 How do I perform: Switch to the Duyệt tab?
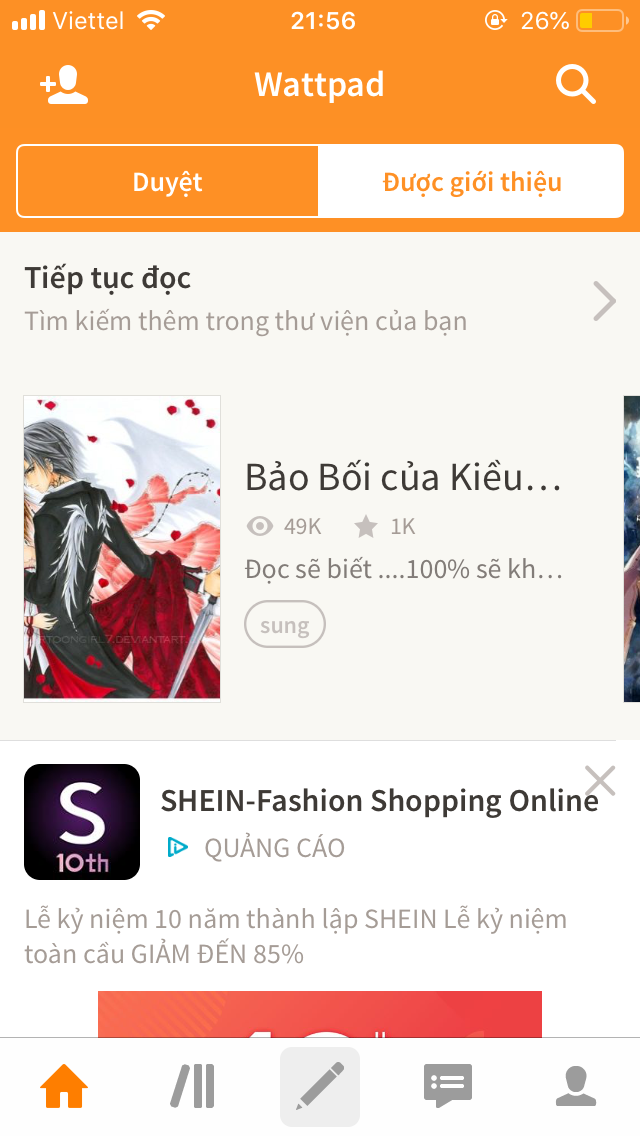(x=168, y=182)
